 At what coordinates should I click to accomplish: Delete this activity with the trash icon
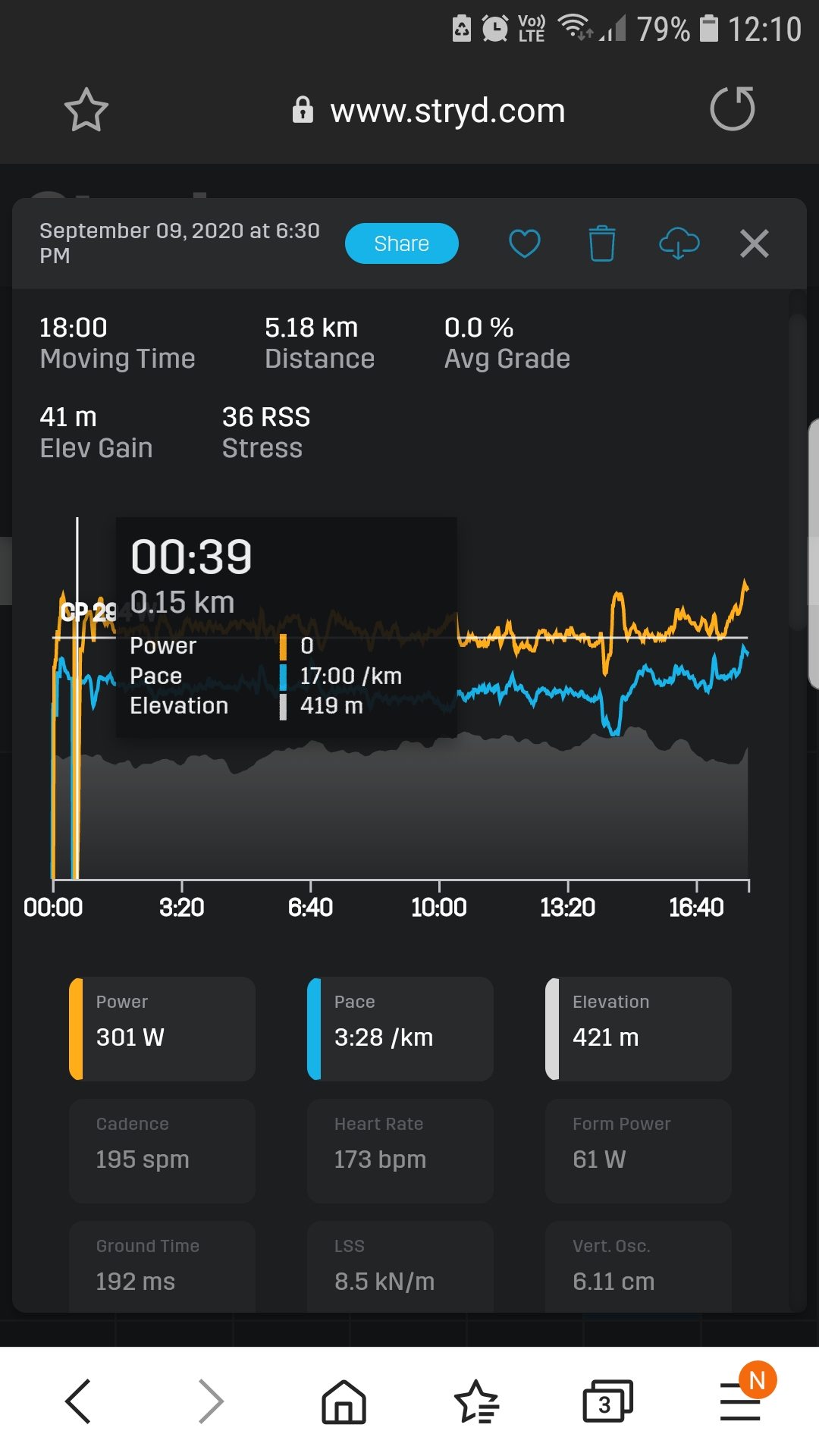[x=602, y=243]
